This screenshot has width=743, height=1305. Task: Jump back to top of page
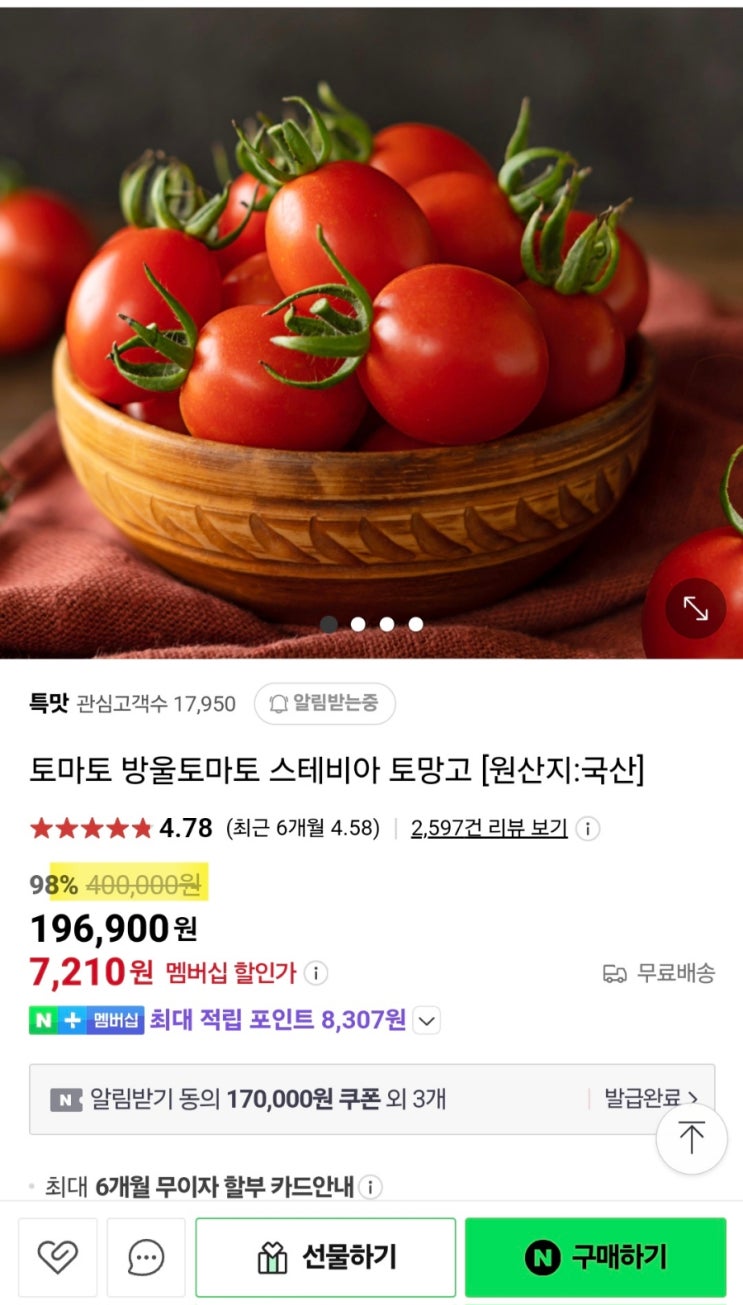click(691, 1138)
